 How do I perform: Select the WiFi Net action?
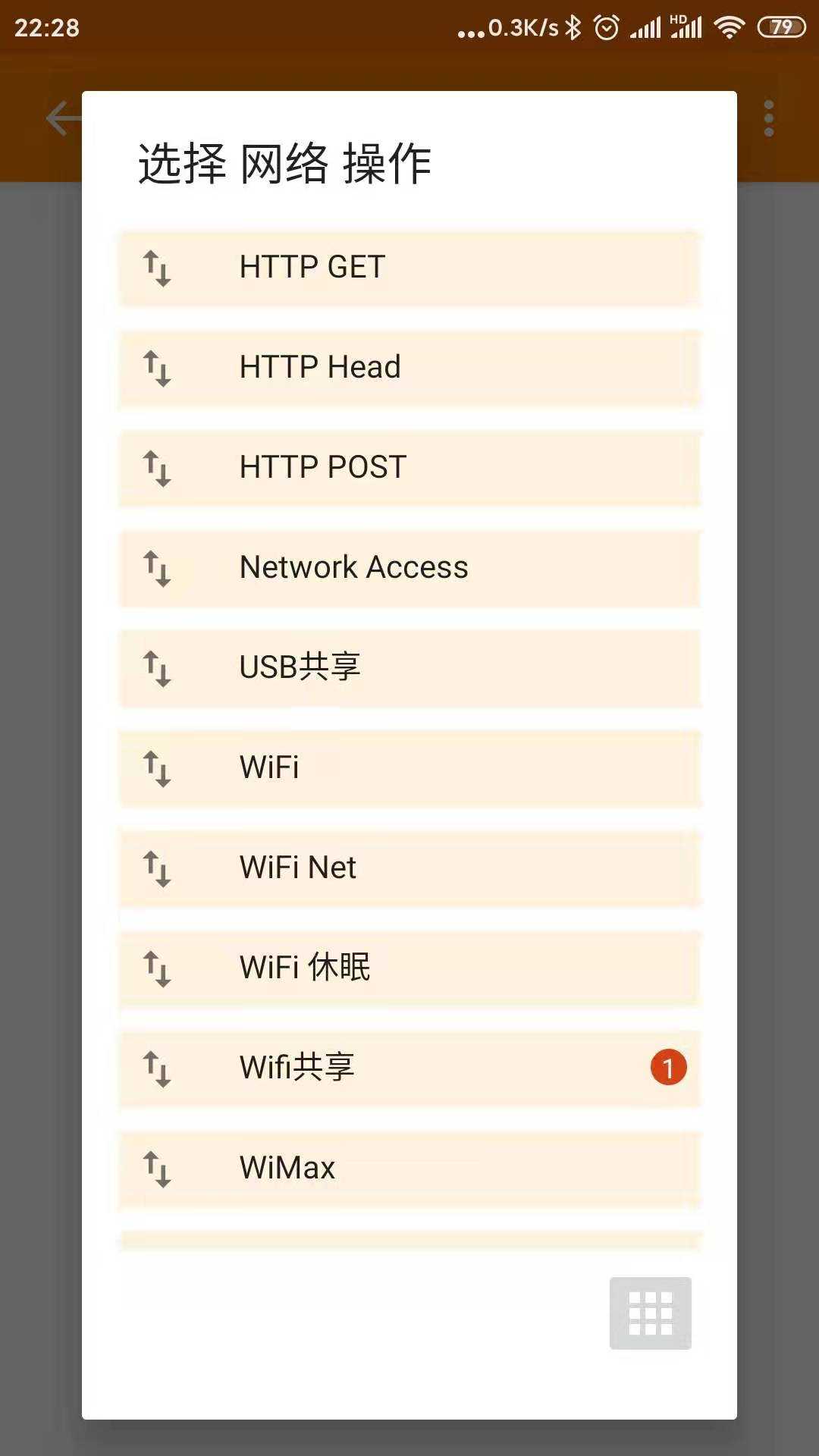click(x=409, y=868)
